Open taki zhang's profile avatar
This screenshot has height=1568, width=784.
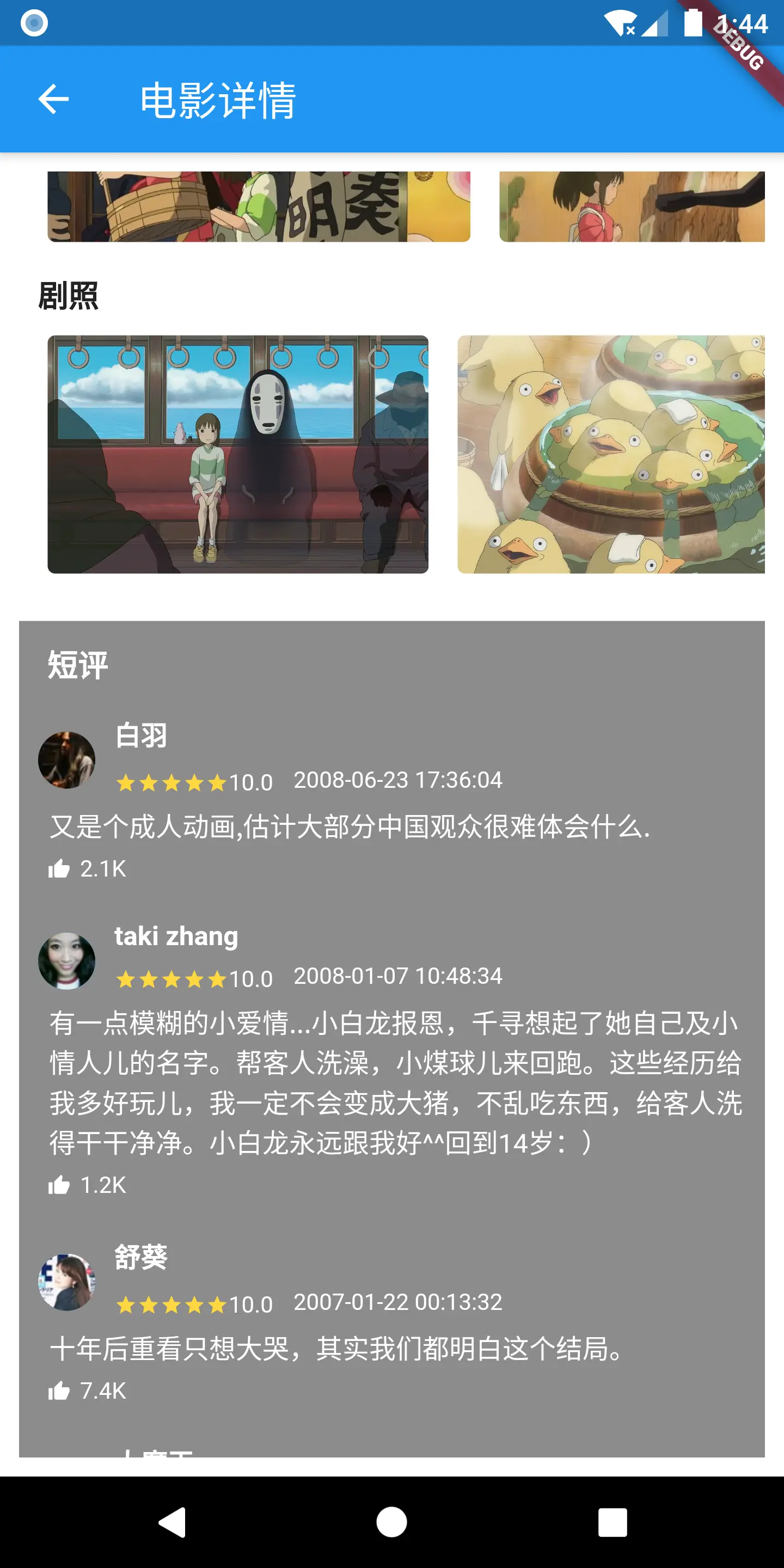[x=67, y=960]
